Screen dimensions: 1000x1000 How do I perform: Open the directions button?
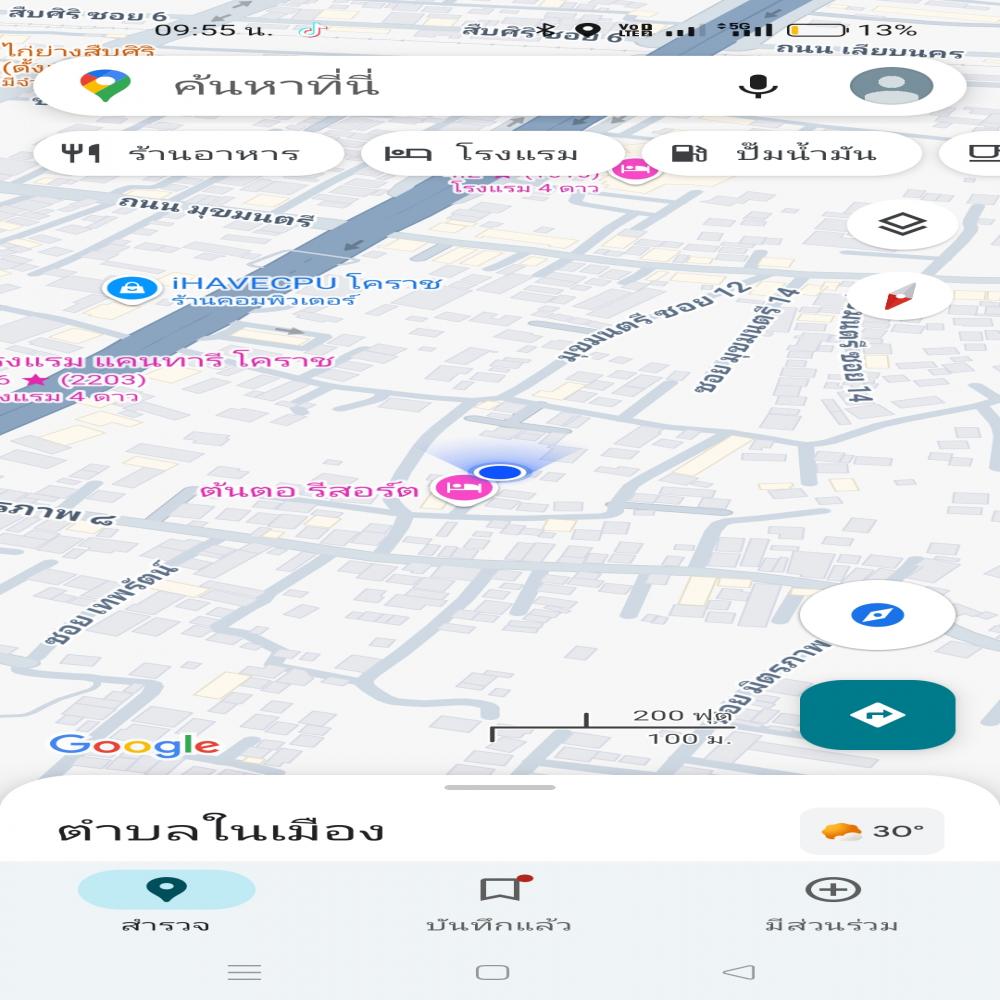click(877, 714)
